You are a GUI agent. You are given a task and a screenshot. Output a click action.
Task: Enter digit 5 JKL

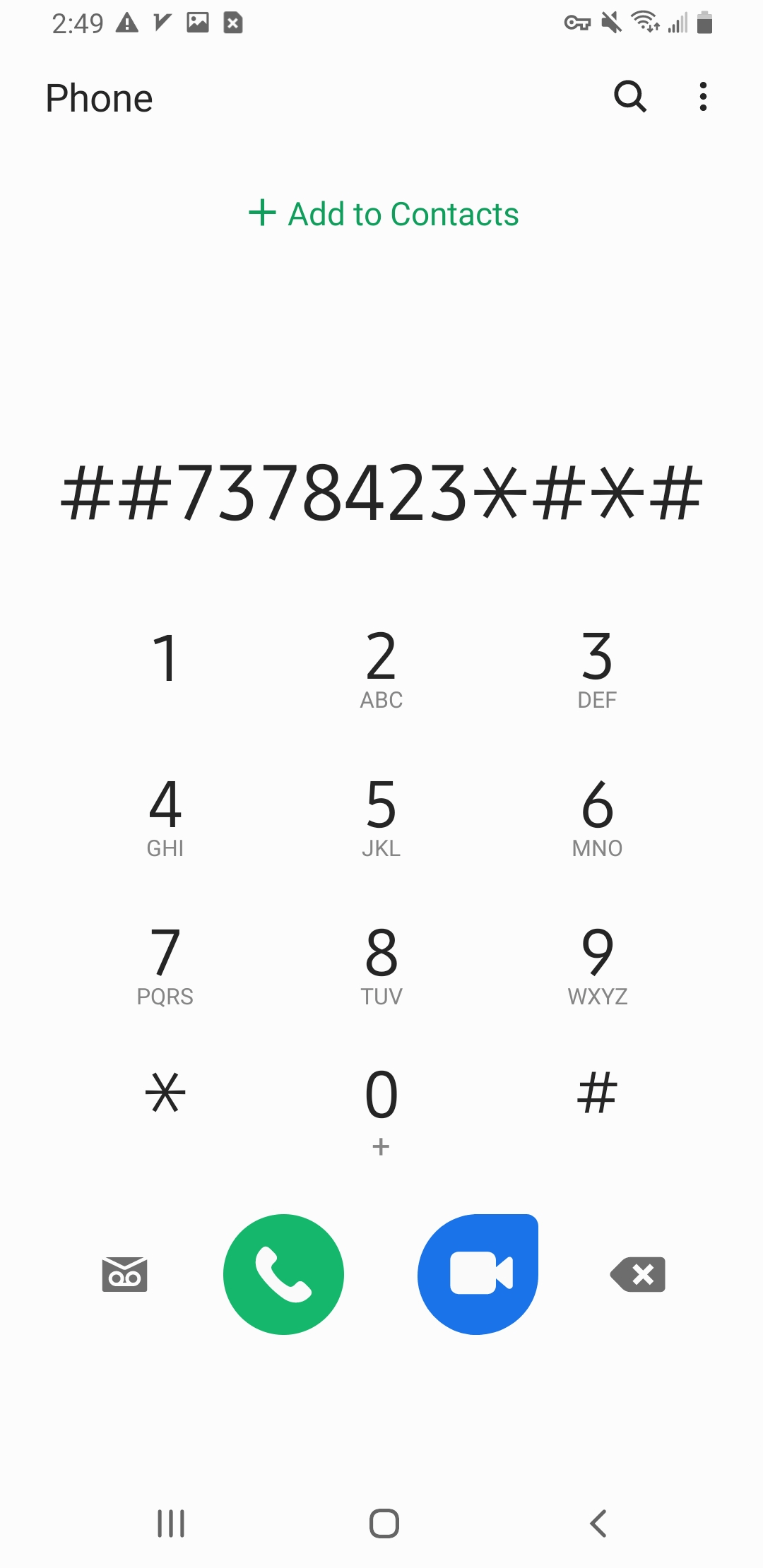381,816
